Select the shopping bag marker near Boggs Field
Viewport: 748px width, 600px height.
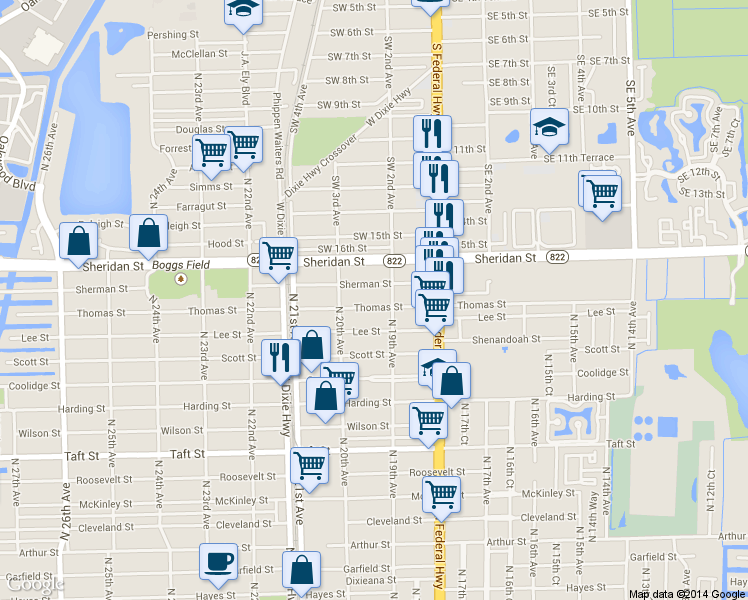click(149, 233)
